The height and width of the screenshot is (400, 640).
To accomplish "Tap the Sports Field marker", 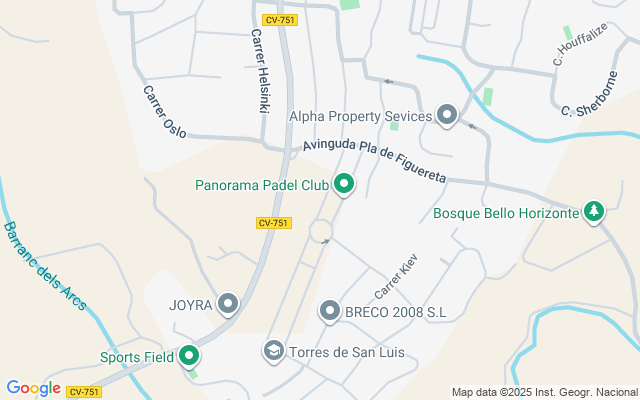I will pyautogui.click(x=188, y=356).
